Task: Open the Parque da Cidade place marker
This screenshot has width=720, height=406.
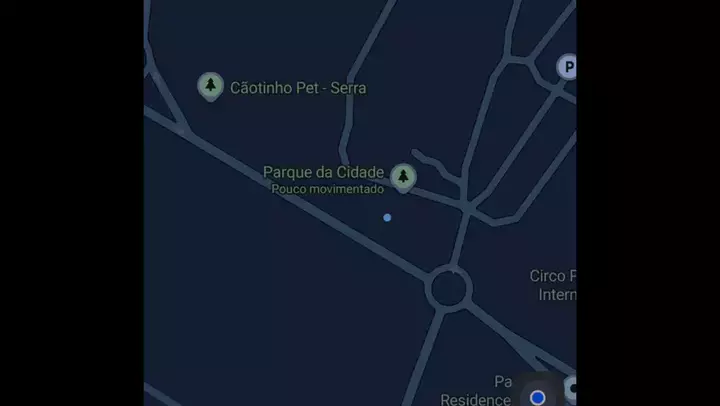Action: coord(403,177)
